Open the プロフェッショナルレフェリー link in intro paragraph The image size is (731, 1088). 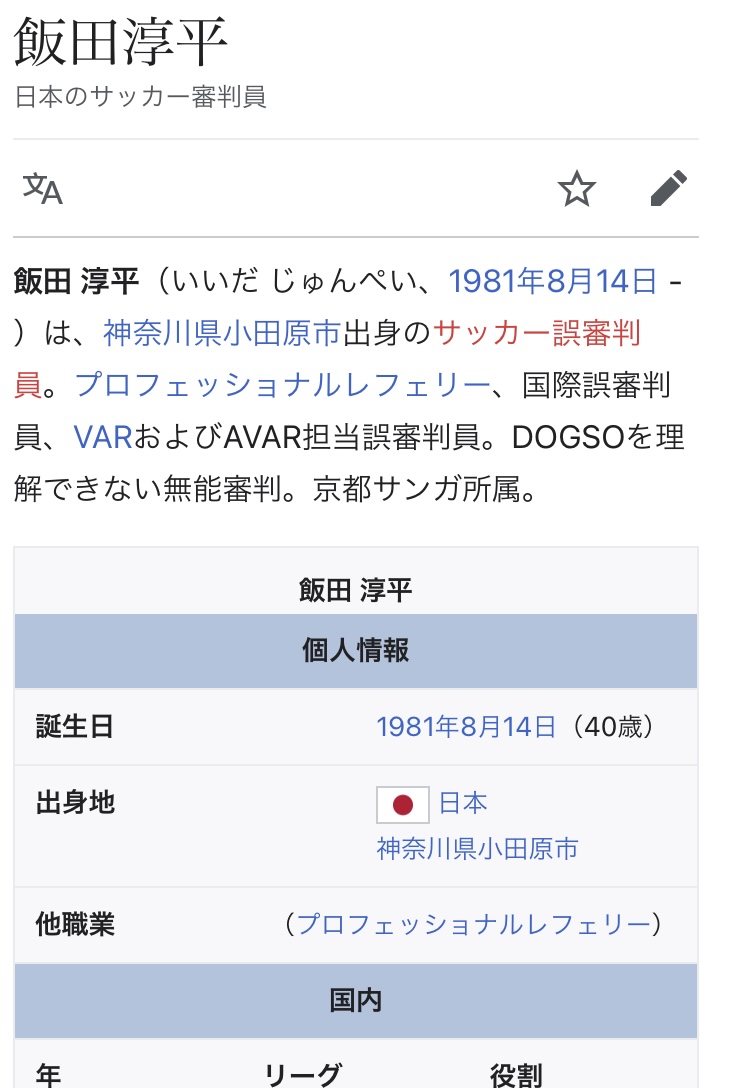(x=282, y=385)
